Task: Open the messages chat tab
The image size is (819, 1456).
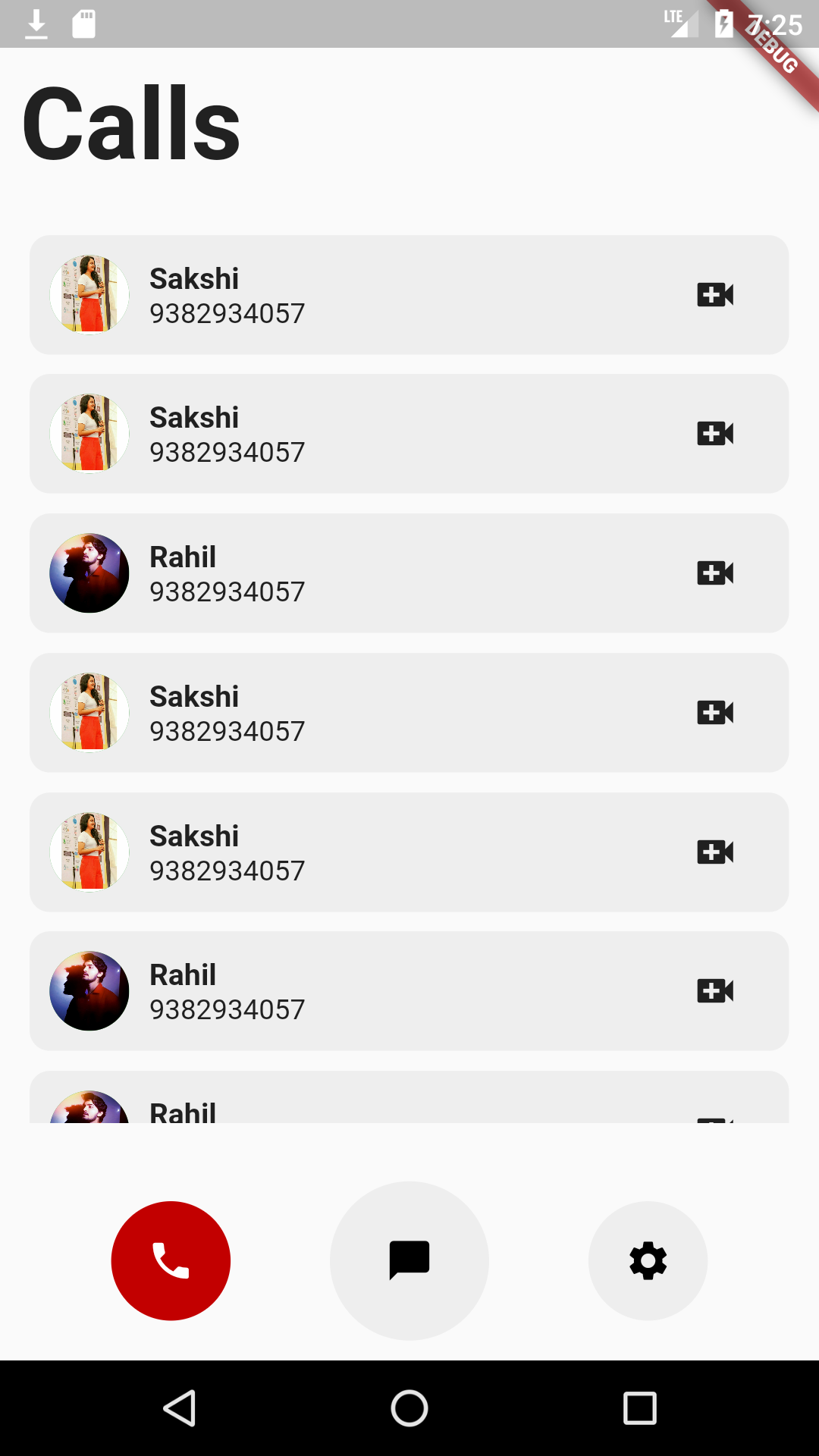Action: 409,1260
